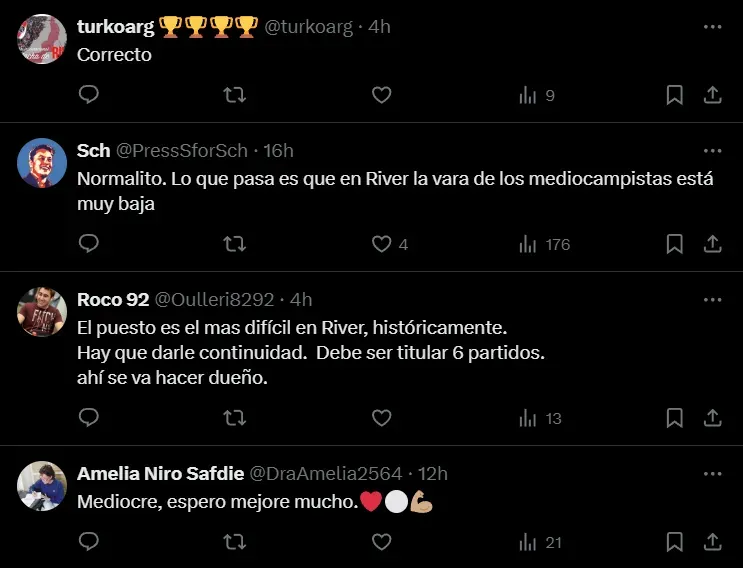The image size is (743, 568).
Task: Reply to Roco 92's tweet
Action: [88, 418]
